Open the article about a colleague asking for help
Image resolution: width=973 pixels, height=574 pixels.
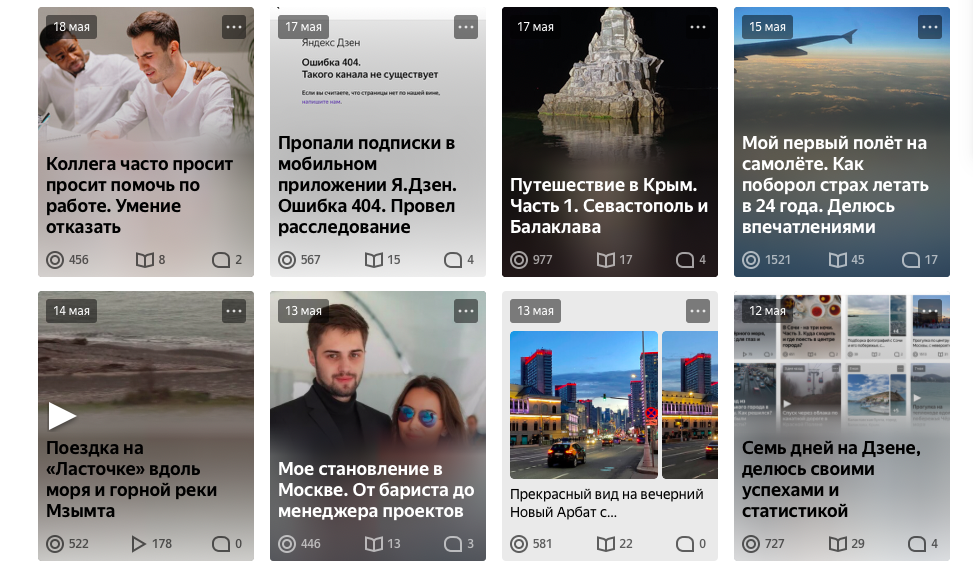(139, 195)
